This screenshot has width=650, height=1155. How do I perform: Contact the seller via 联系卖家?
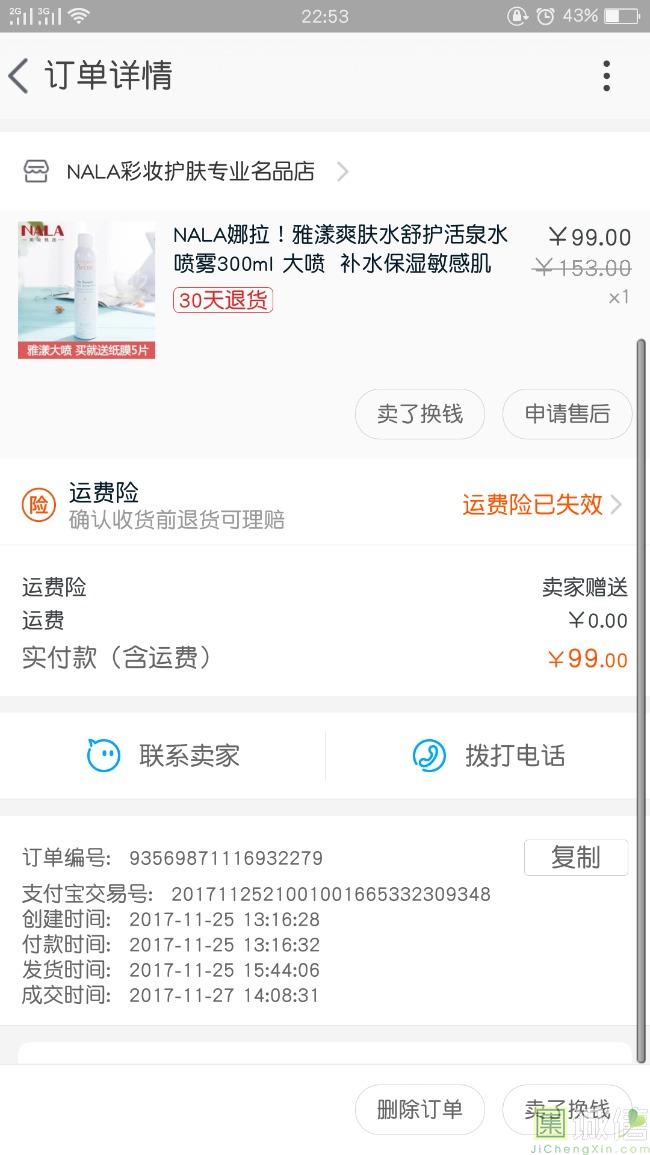pos(165,755)
